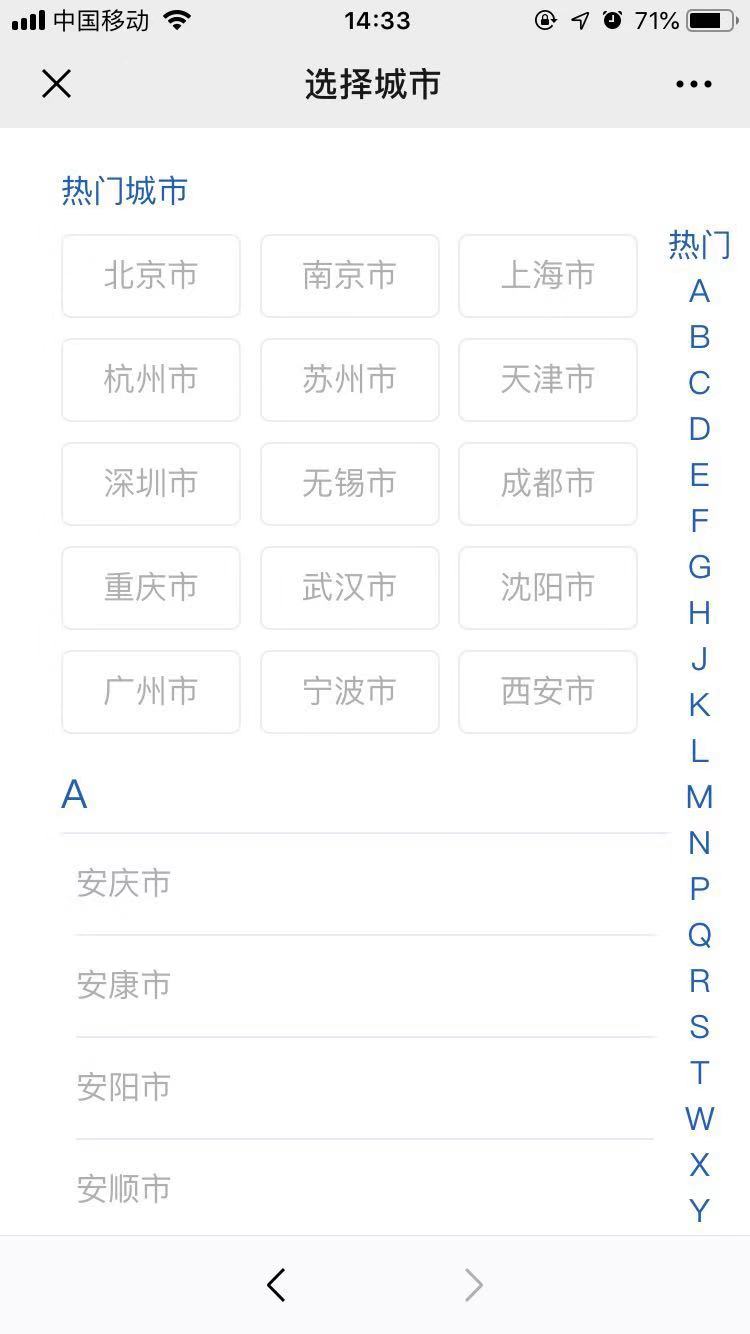Image resolution: width=750 pixels, height=1334 pixels.
Task: Select 成都市 hot city
Action: pos(548,484)
